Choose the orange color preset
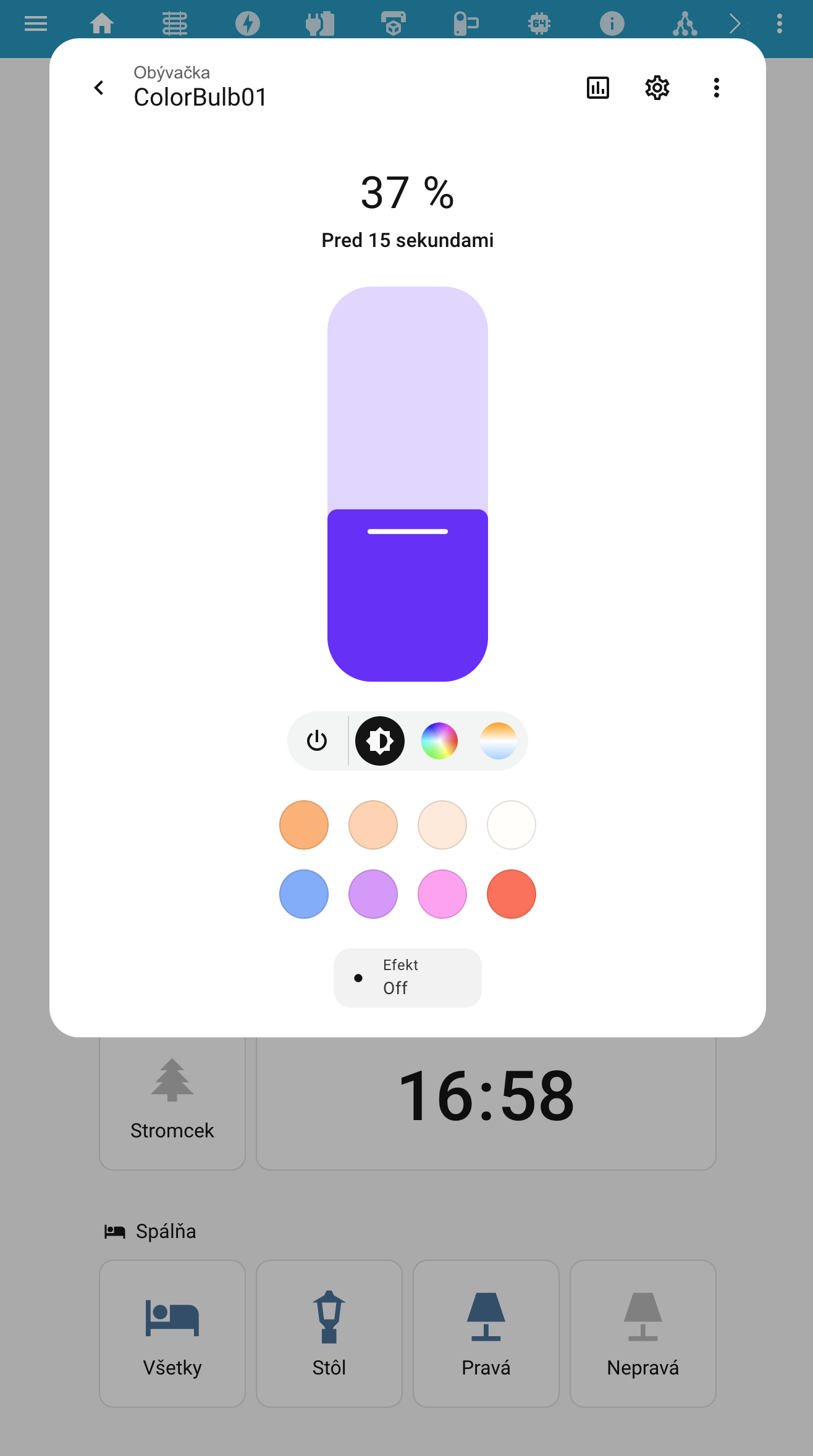813x1456 pixels. click(x=304, y=825)
